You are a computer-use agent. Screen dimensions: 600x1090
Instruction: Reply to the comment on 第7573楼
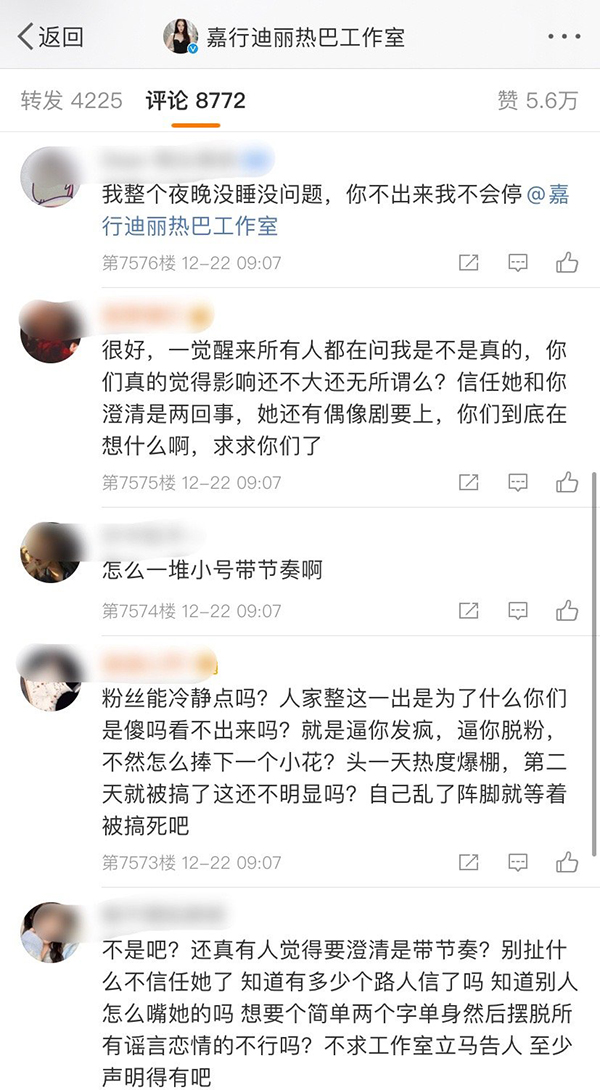pyautogui.click(x=517, y=861)
